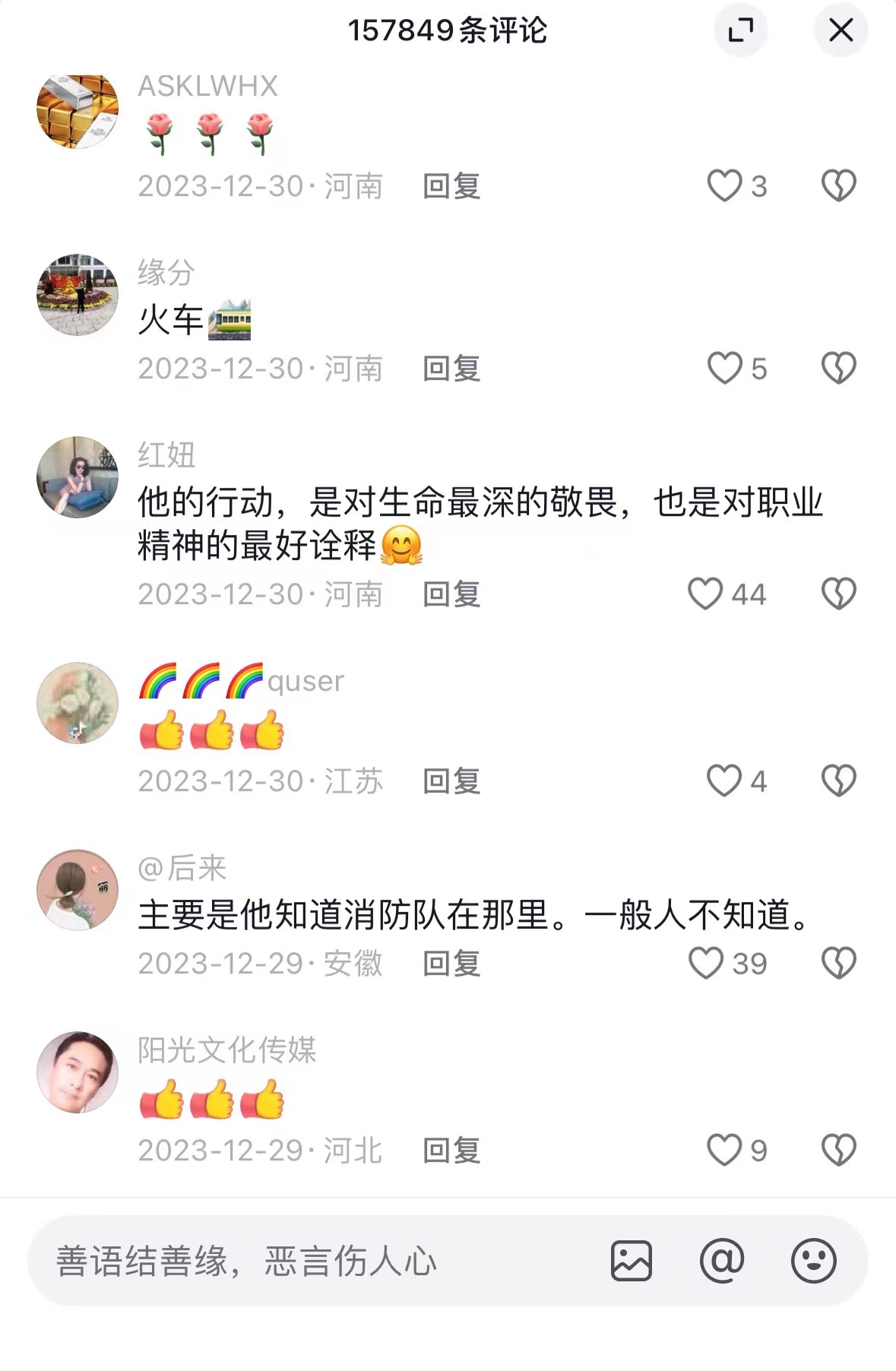
Task: Reply to 阳光文化传媒's comment
Action: (x=451, y=1151)
